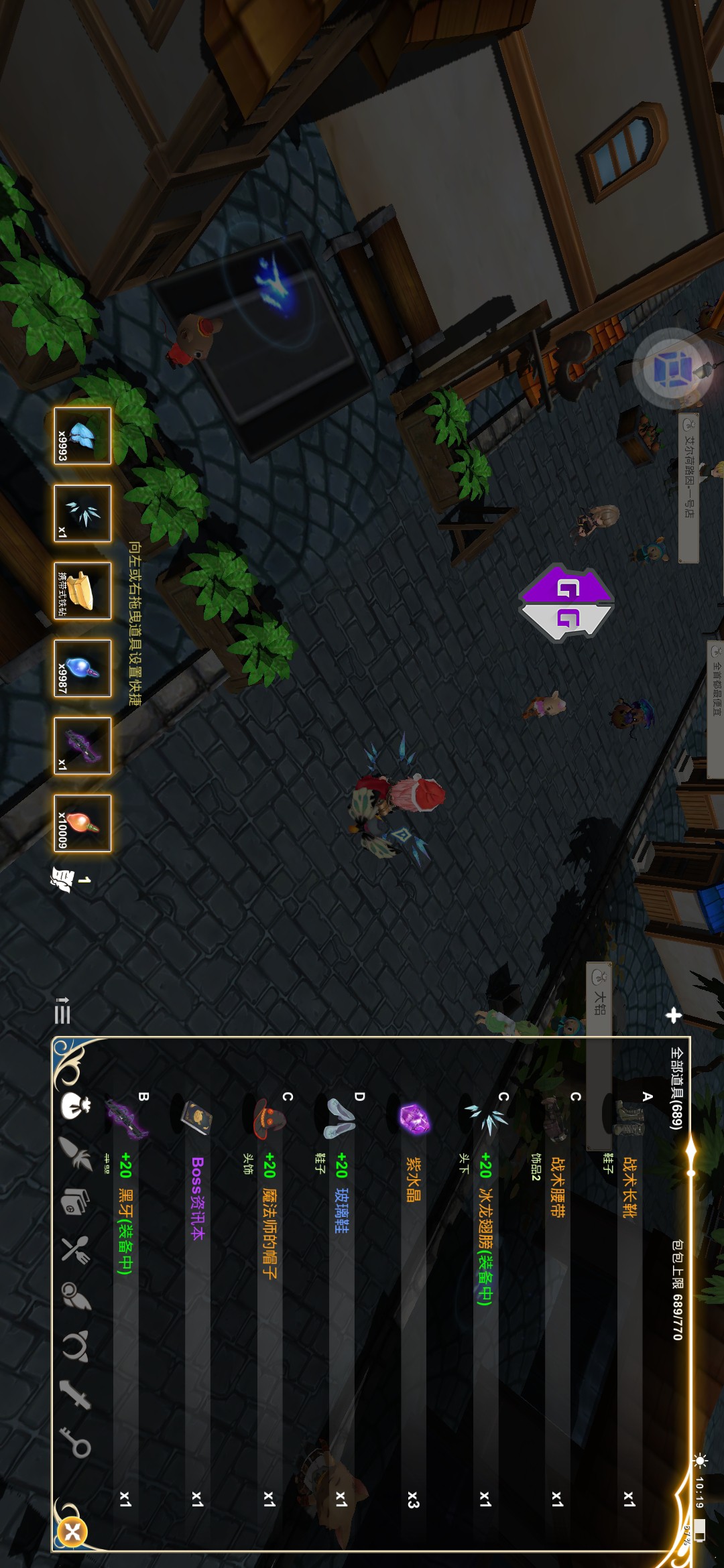This screenshot has height=1568, width=724.
Task: Switch to the carrot materials tab
Action: [x=75, y=1154]
